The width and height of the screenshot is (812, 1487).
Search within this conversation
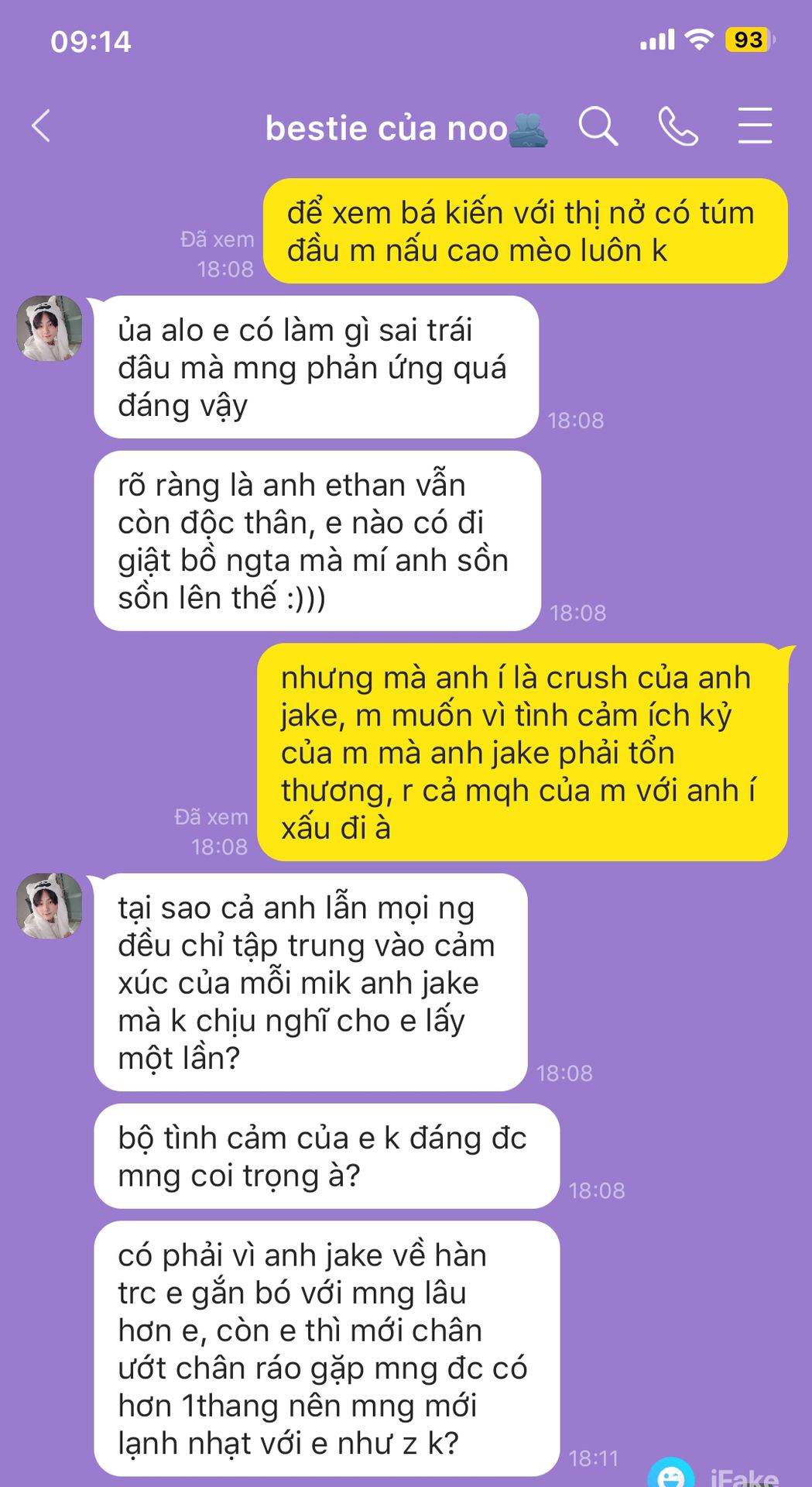pyautogui.click(x=598, y=126)
